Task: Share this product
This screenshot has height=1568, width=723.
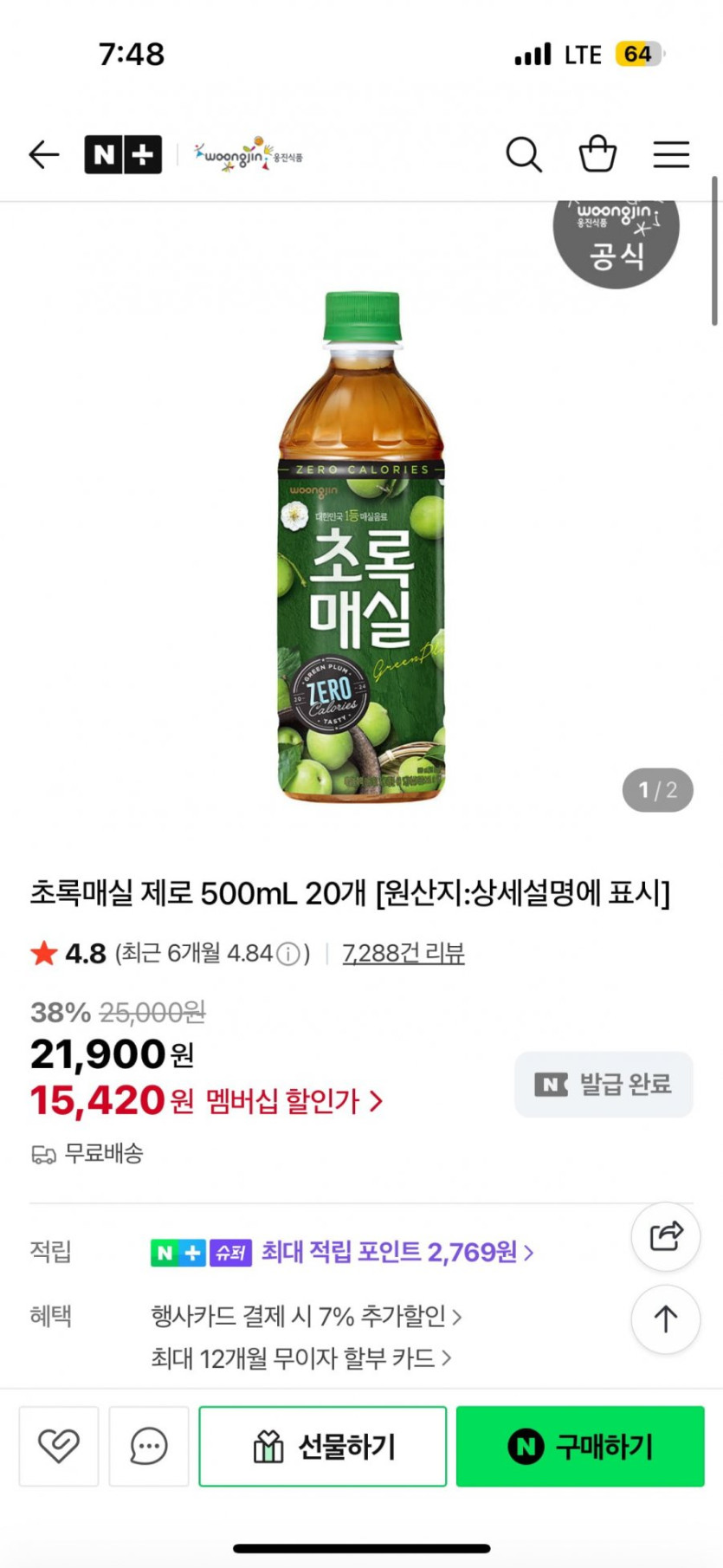Action: (x=665, y=1236)
